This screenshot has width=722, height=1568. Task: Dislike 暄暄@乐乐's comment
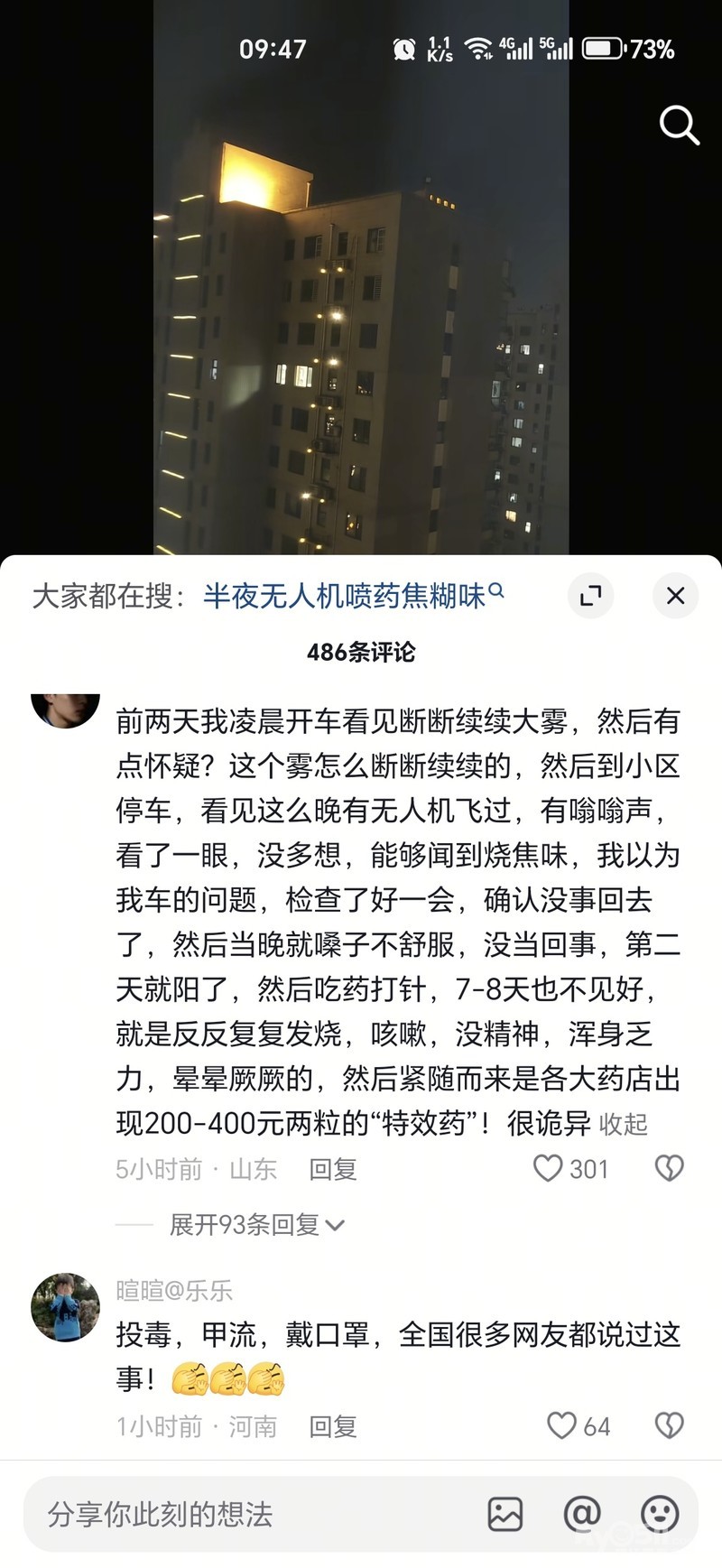pyautogui.click(x=669, y=1425)
